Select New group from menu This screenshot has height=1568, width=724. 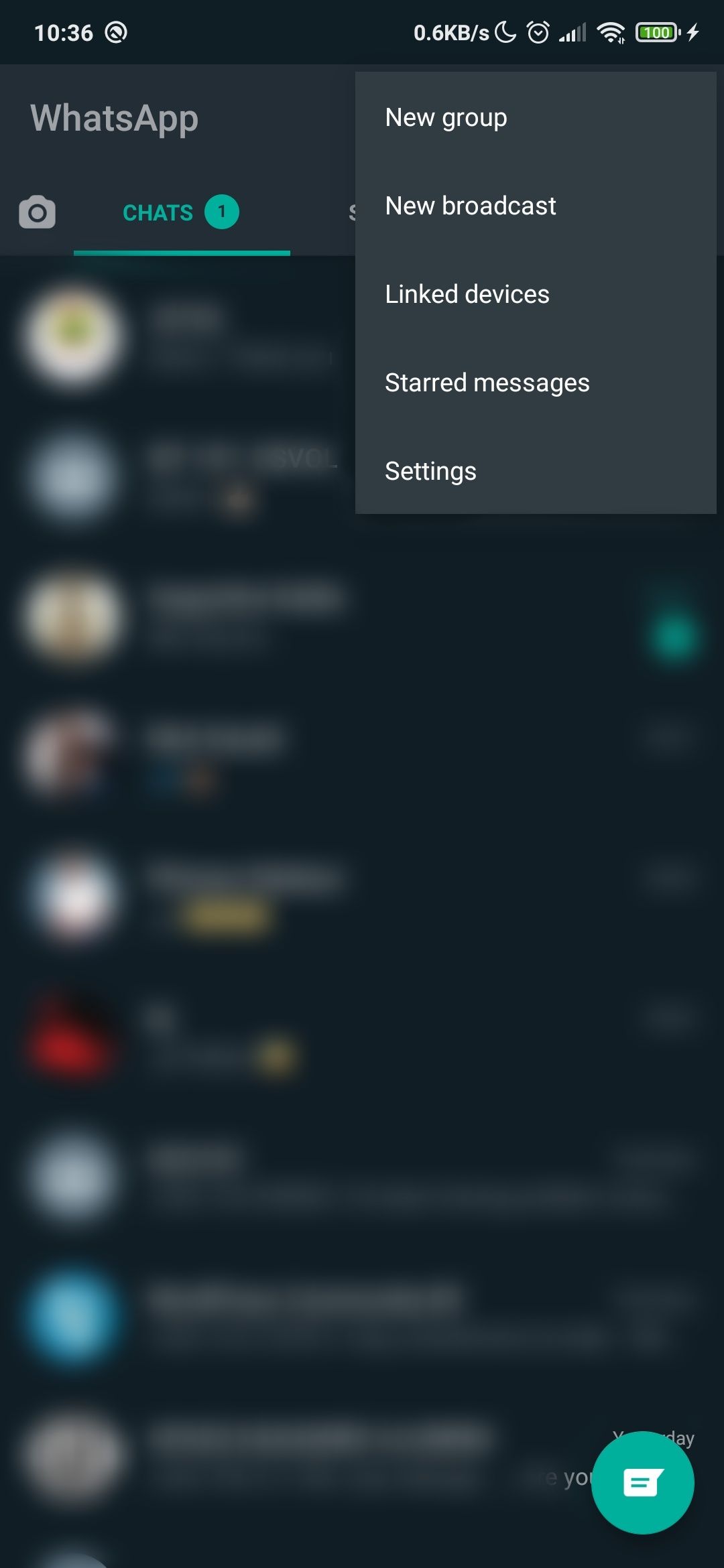446,117
